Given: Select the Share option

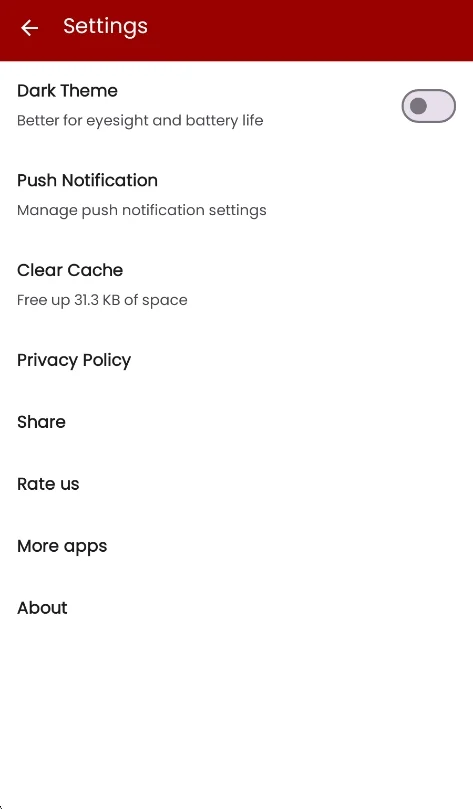Looking at the screenshot, I should tap(236, 422).
